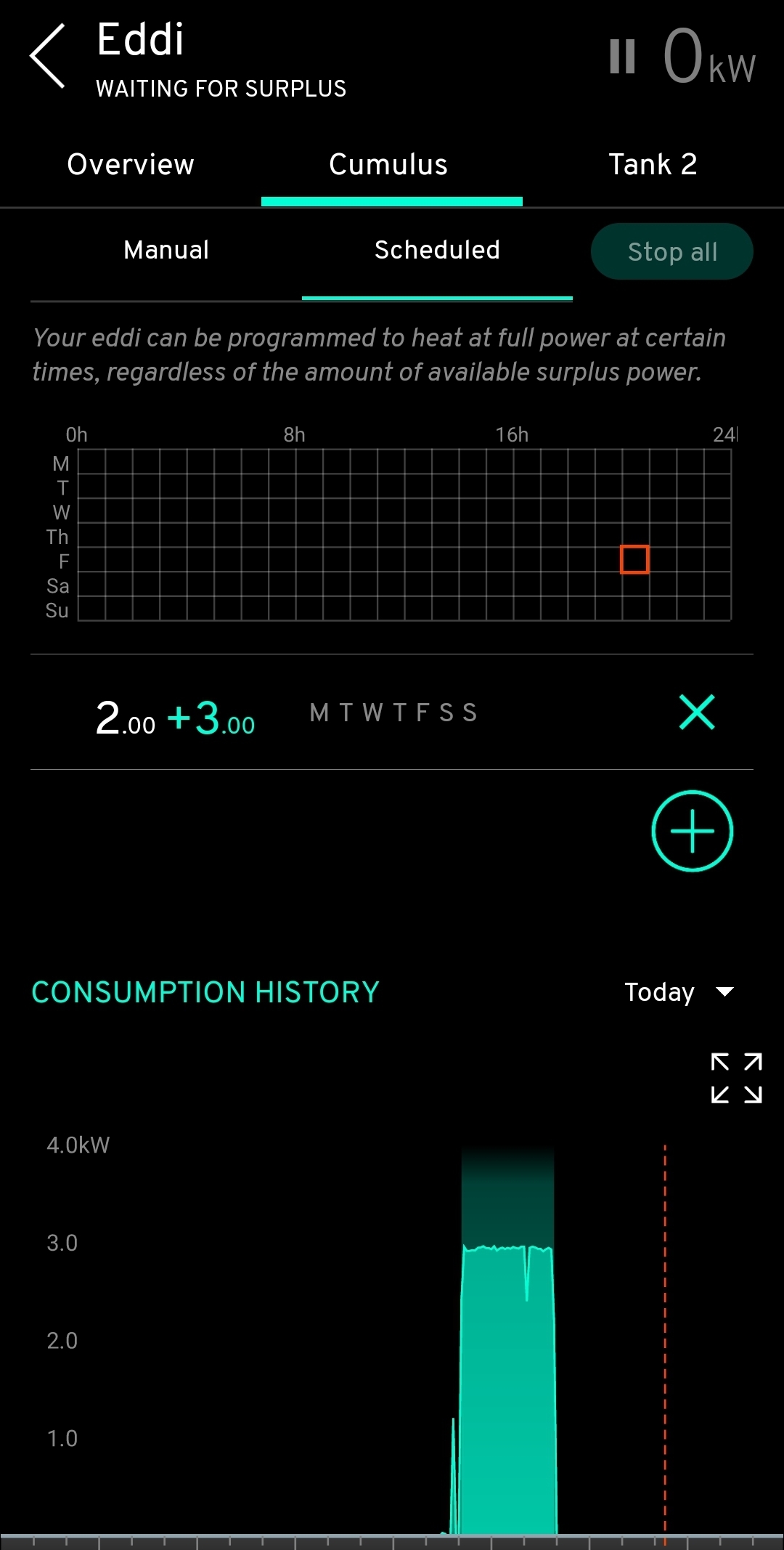Image resolution: width=784 pixels, height=1550 pixels.
Task: Open the Tank 2 tab
Action: [653, 165]
